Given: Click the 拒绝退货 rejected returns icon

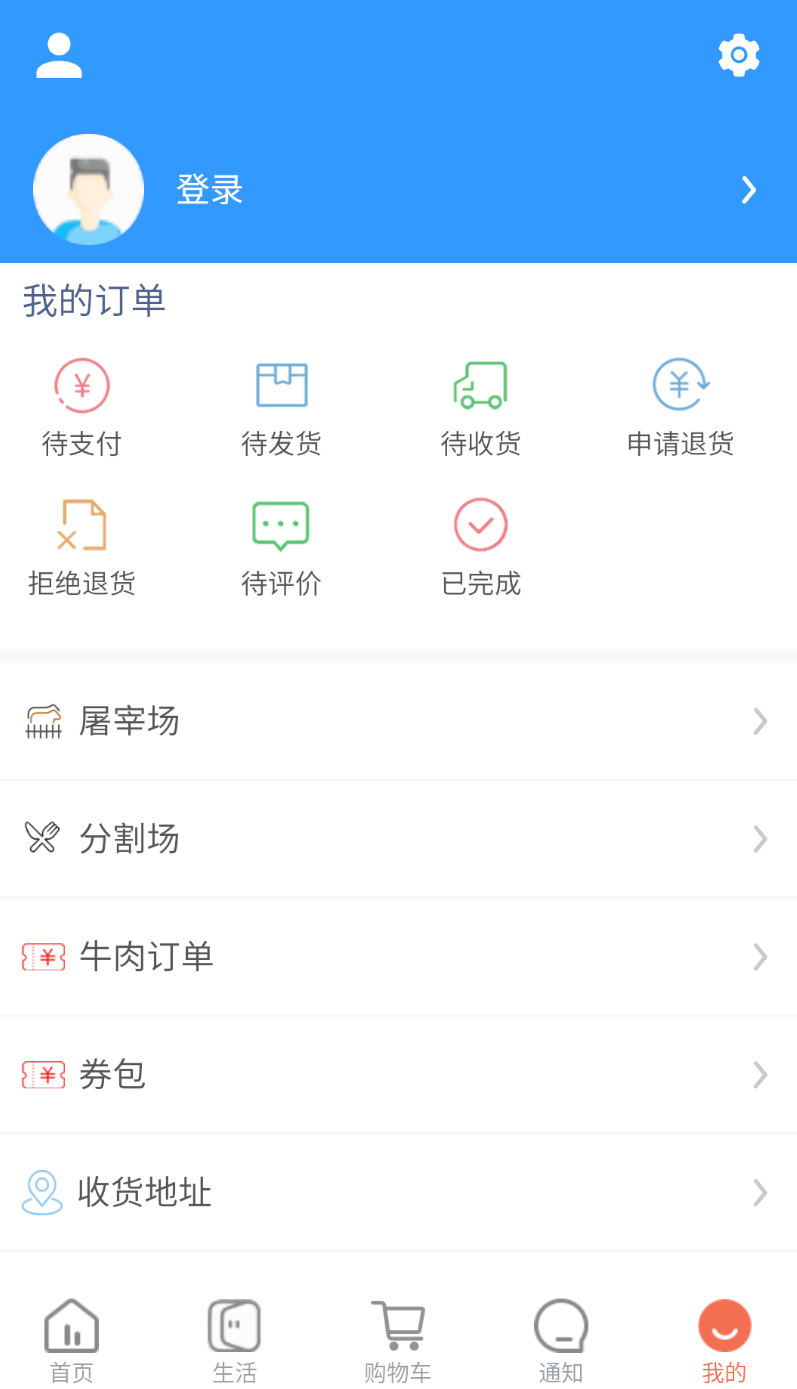Looking at the screenshot, I should pos(81,524).
